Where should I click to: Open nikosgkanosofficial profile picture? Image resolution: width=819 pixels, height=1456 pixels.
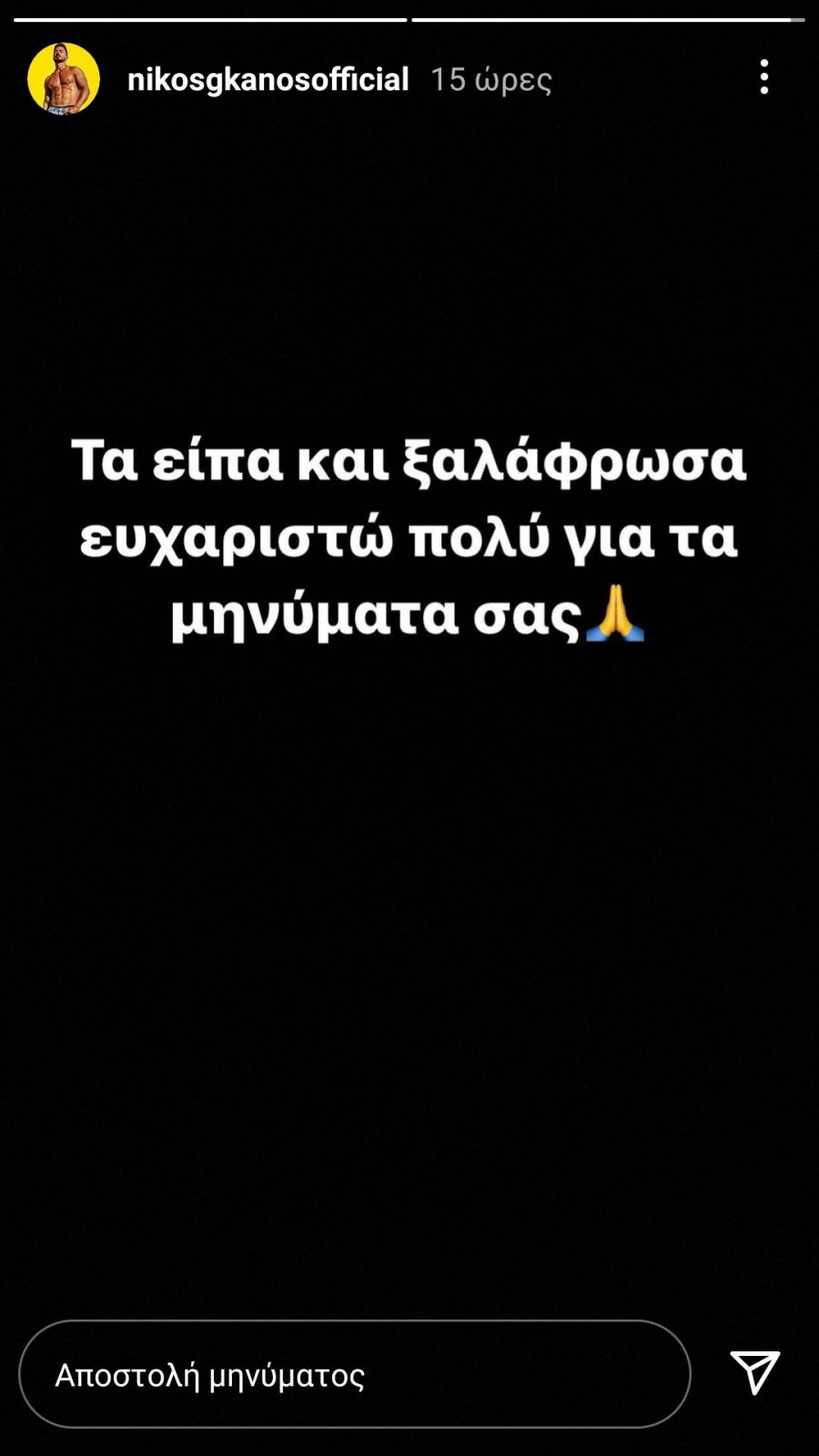[x=64, y=79]
